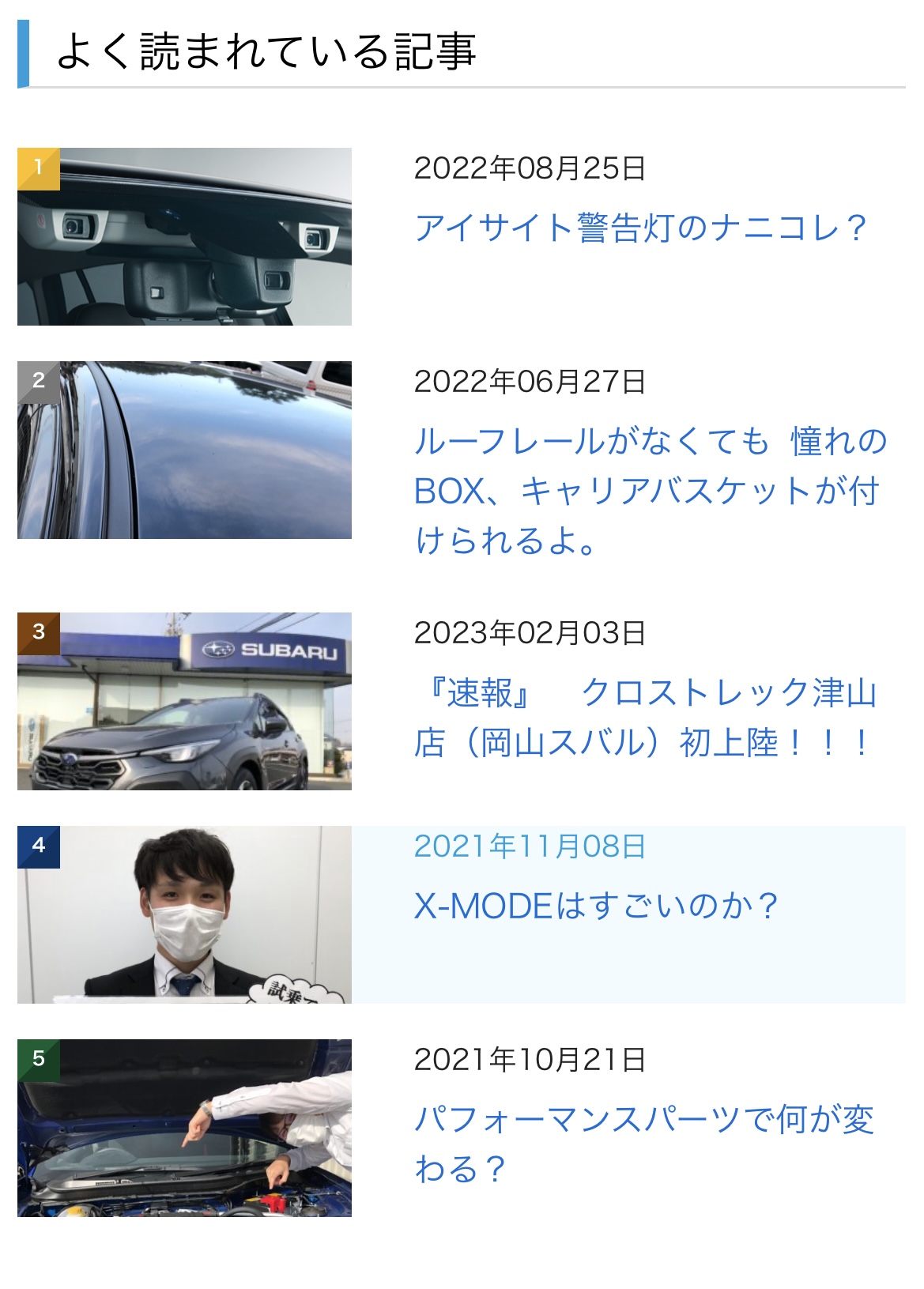This screenshot has width=924, height=1289.
Task: Open the article アイサイト警告灯のナニコレ？
Action: point(639,228)
